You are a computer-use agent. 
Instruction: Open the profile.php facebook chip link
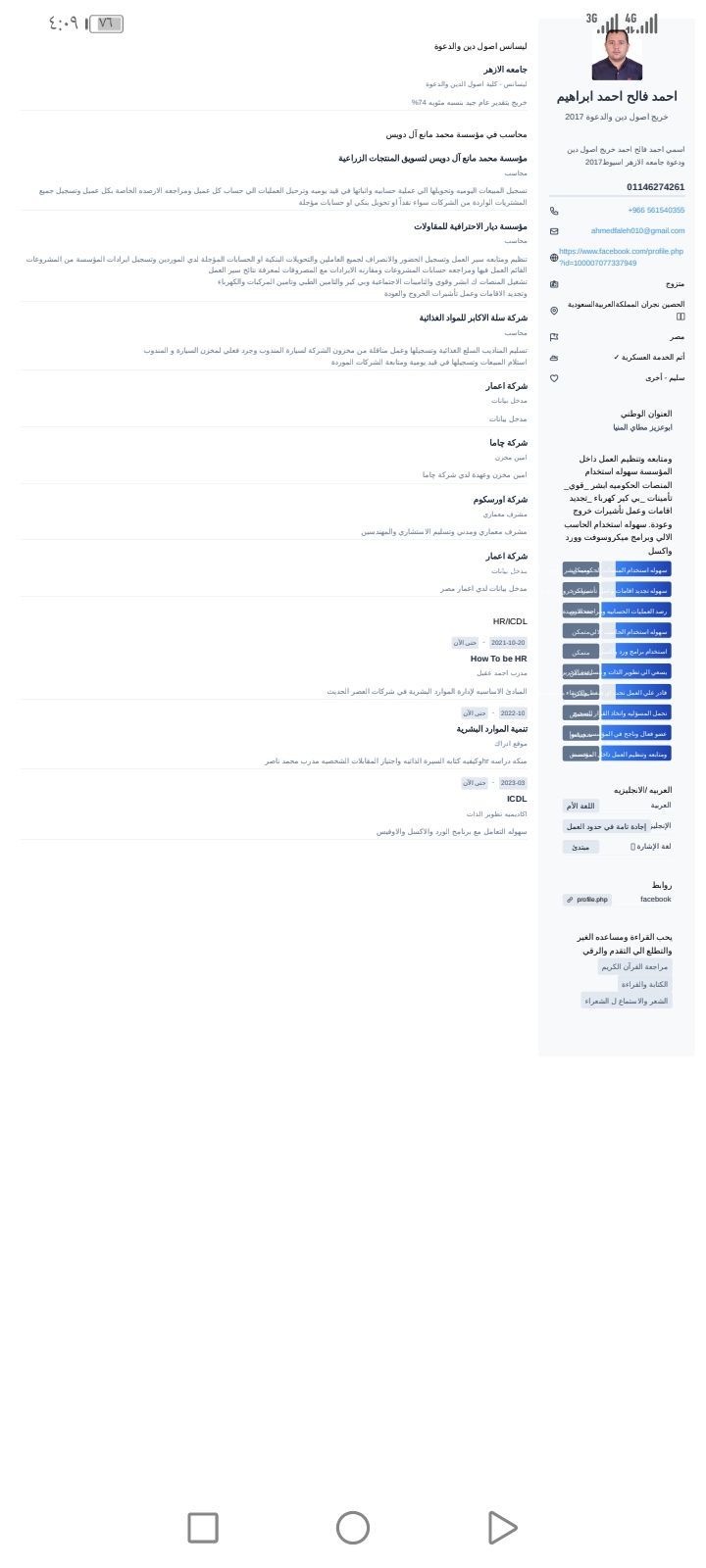point(587,900)
